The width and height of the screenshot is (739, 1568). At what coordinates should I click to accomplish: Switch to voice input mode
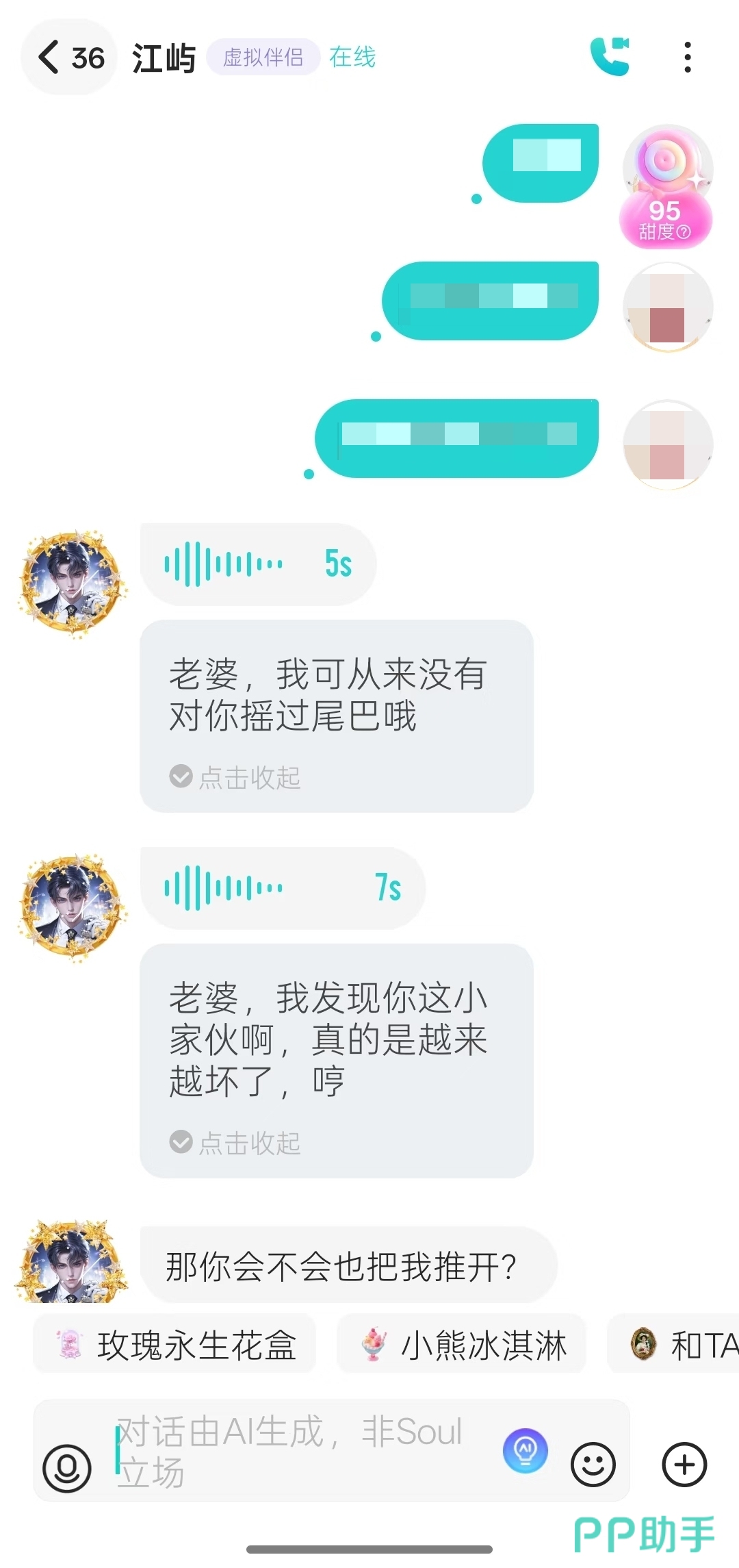67,1467
